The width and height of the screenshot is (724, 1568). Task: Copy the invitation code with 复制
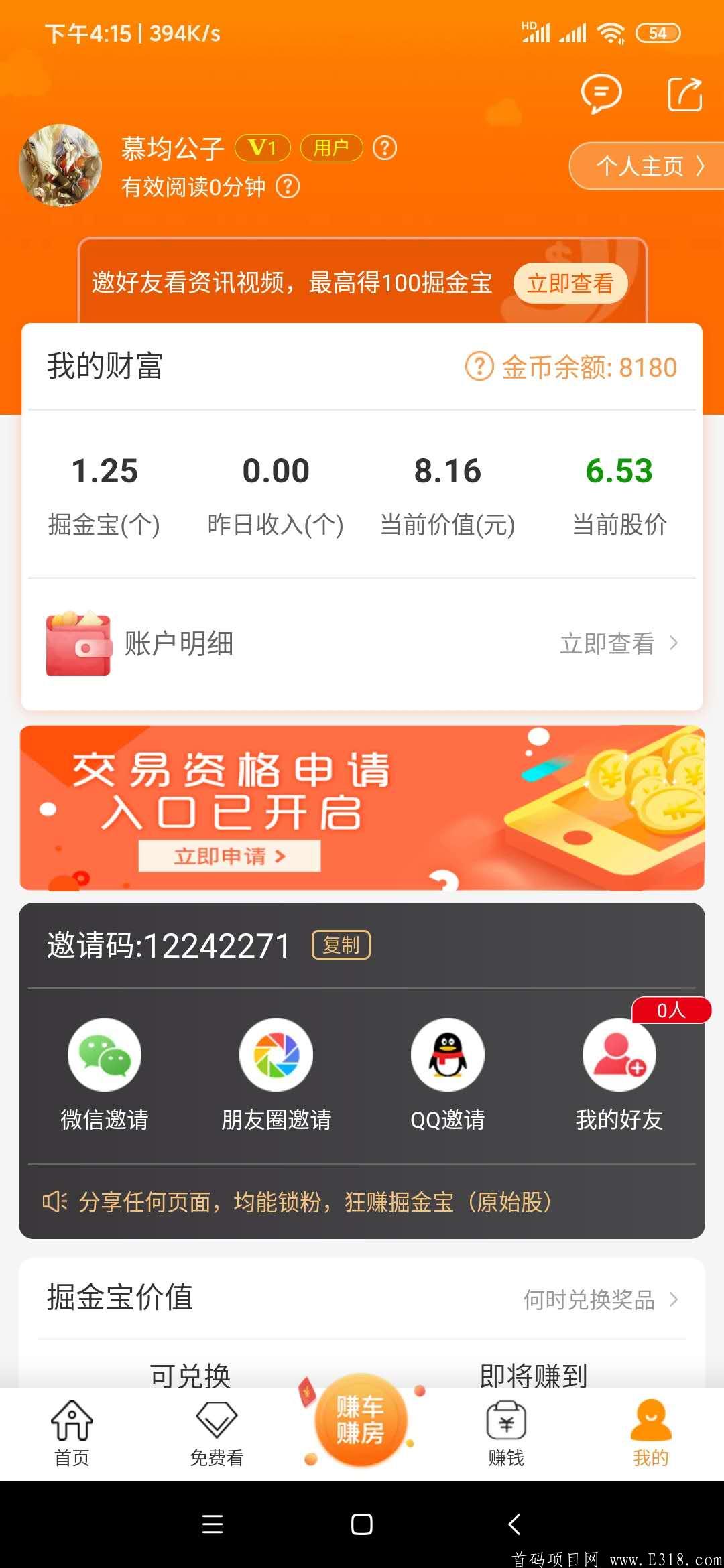coord(341,945)
